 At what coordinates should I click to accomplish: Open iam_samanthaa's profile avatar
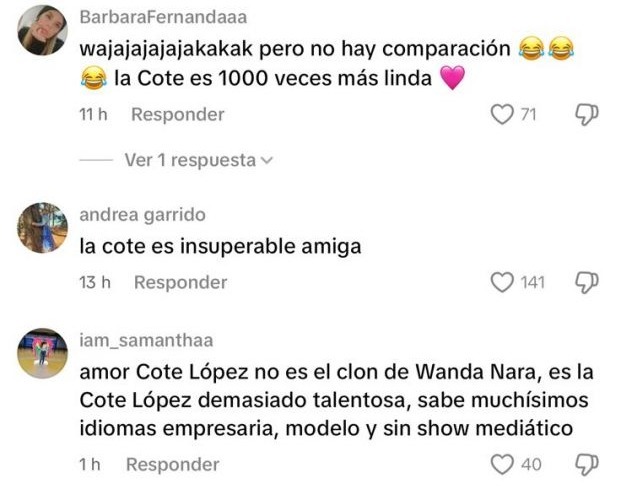(x=42, y=353)
